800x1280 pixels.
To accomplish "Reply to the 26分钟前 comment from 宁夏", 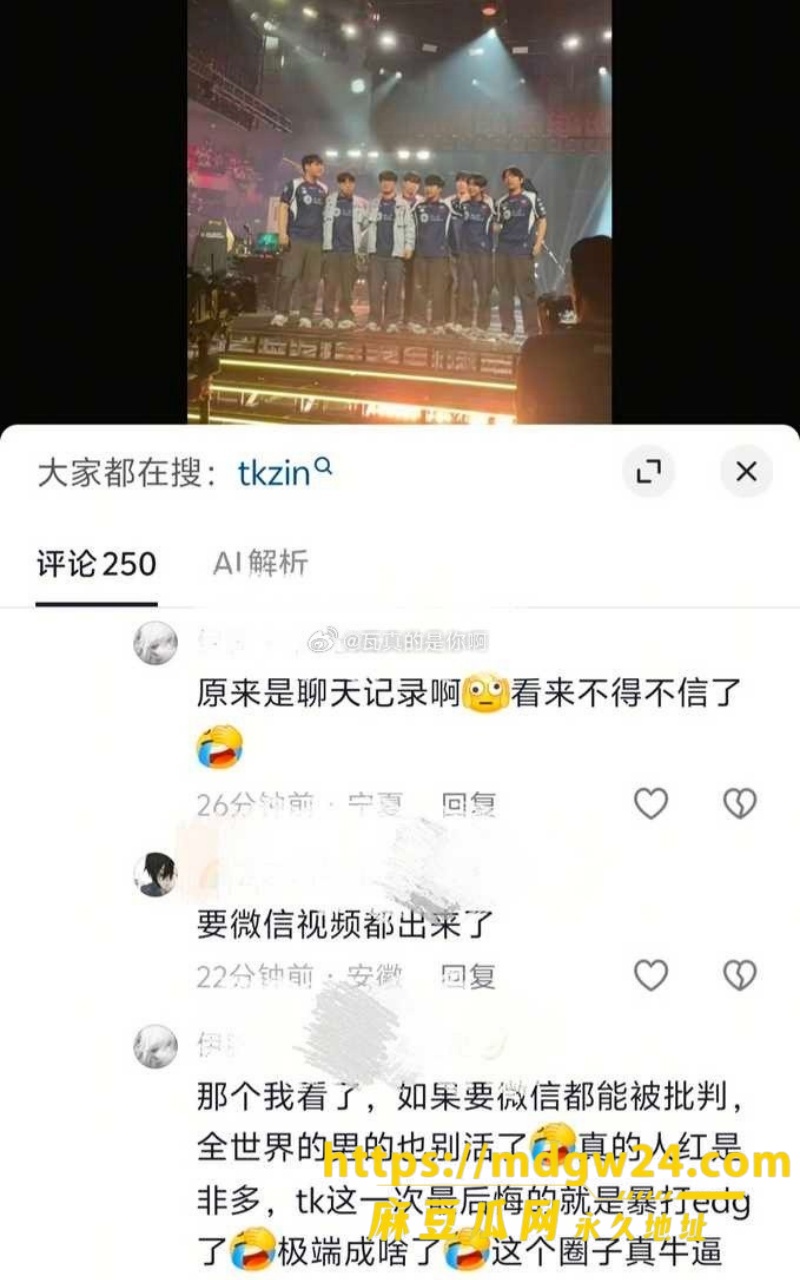I will (469, 804).
